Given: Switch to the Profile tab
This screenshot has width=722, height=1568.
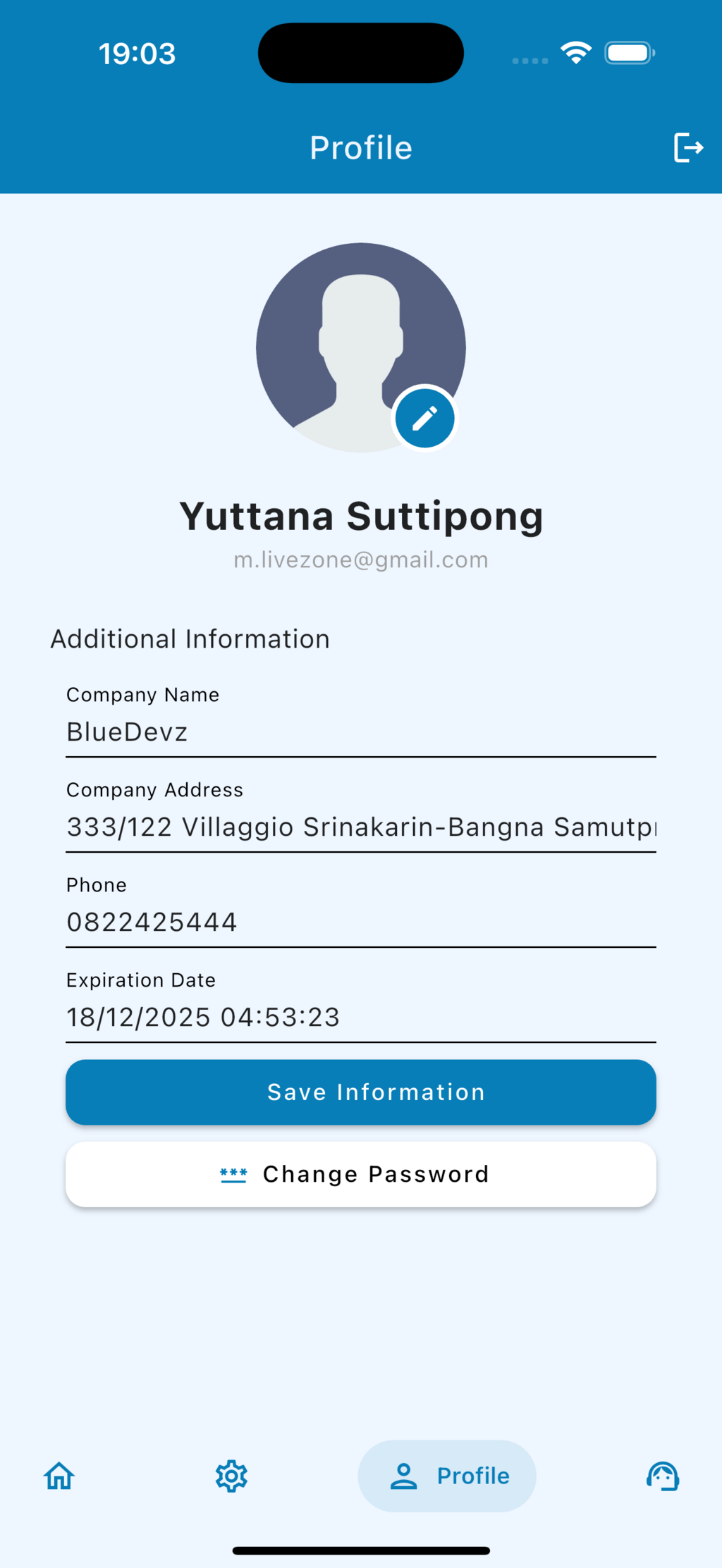Looking at the screenshot, I should point(447,1476).
